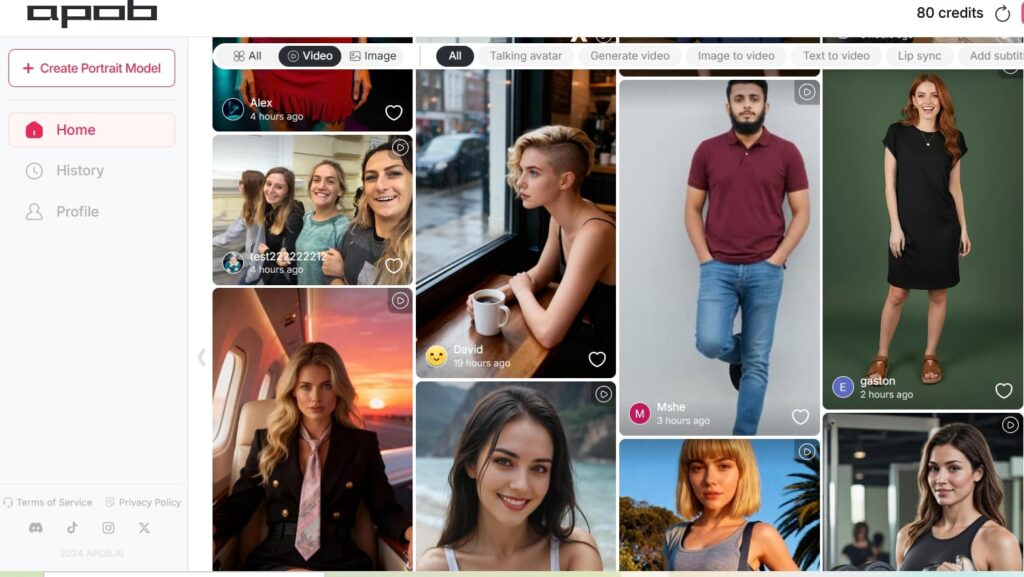Open Terms of Service link
Screen dimensions: 1024x577
[x=54, y=503]
